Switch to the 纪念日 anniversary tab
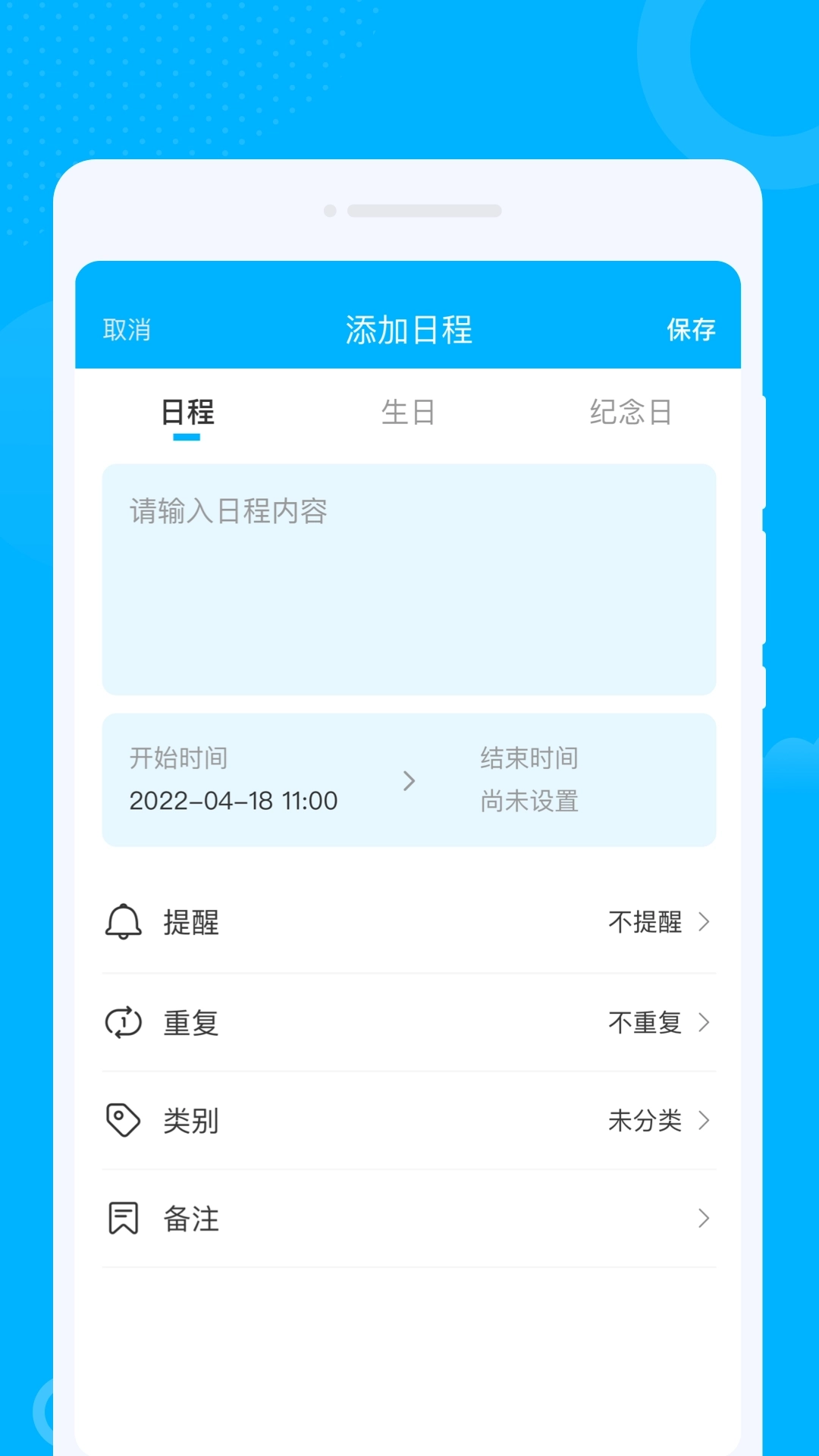This screenshot has height=1456, width=819. [632, 412]
